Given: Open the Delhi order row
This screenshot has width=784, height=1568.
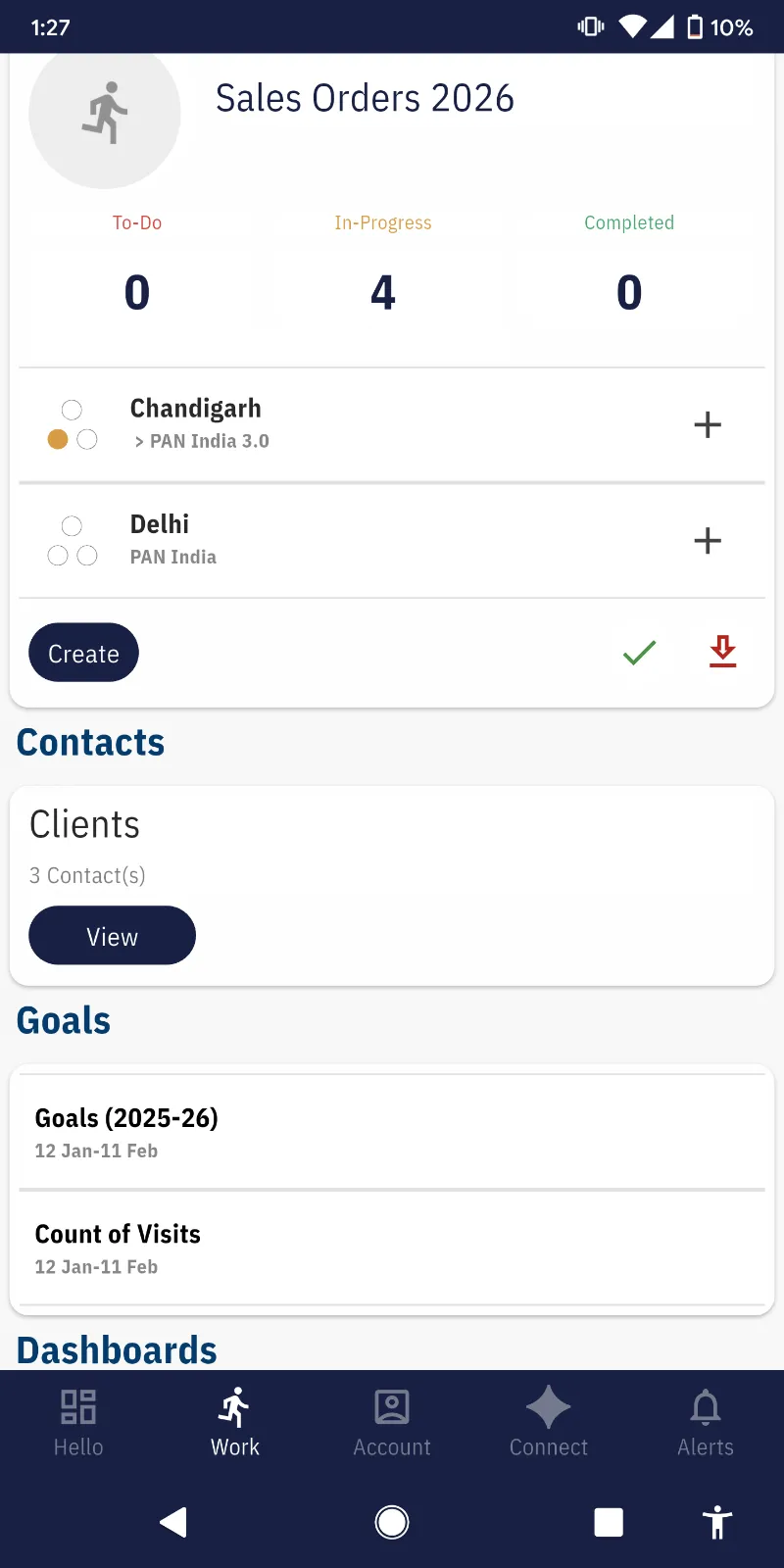Looking at the screenshot, I should 294,540.
